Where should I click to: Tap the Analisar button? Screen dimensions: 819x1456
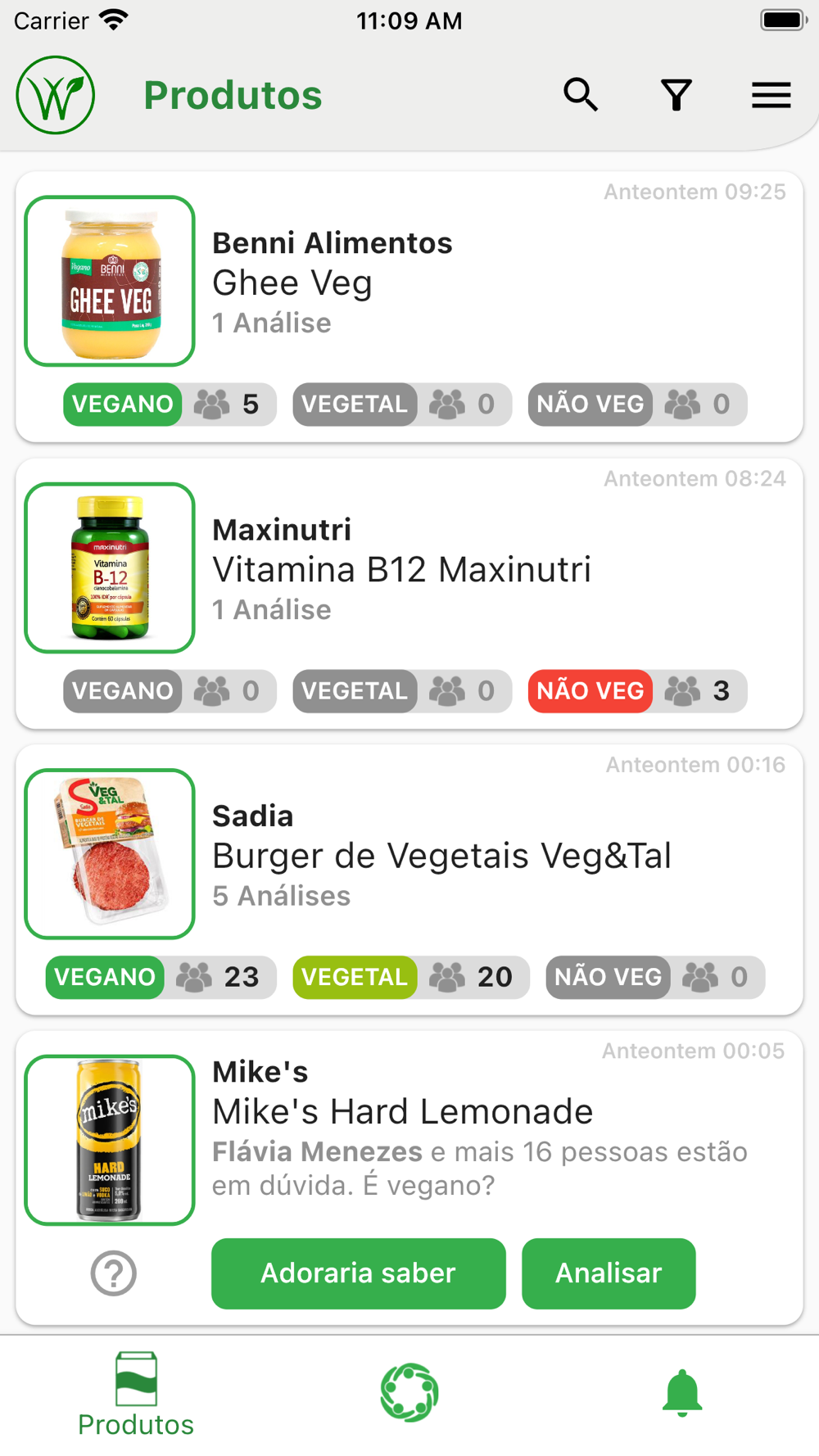click(x=609, y=1273)
